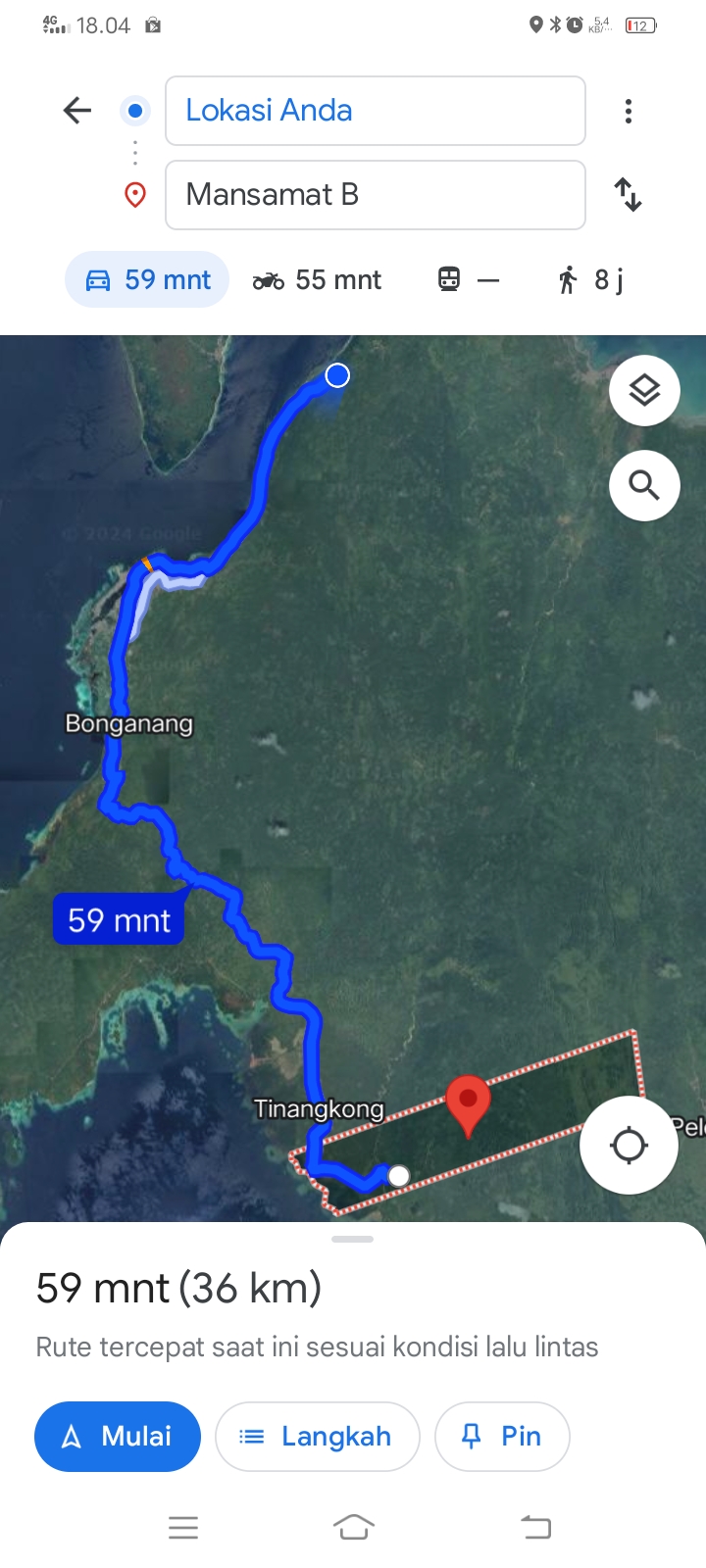Go back using the top-left arrow
Screen dimensions: 706x1568
click(x=77, y=111)
